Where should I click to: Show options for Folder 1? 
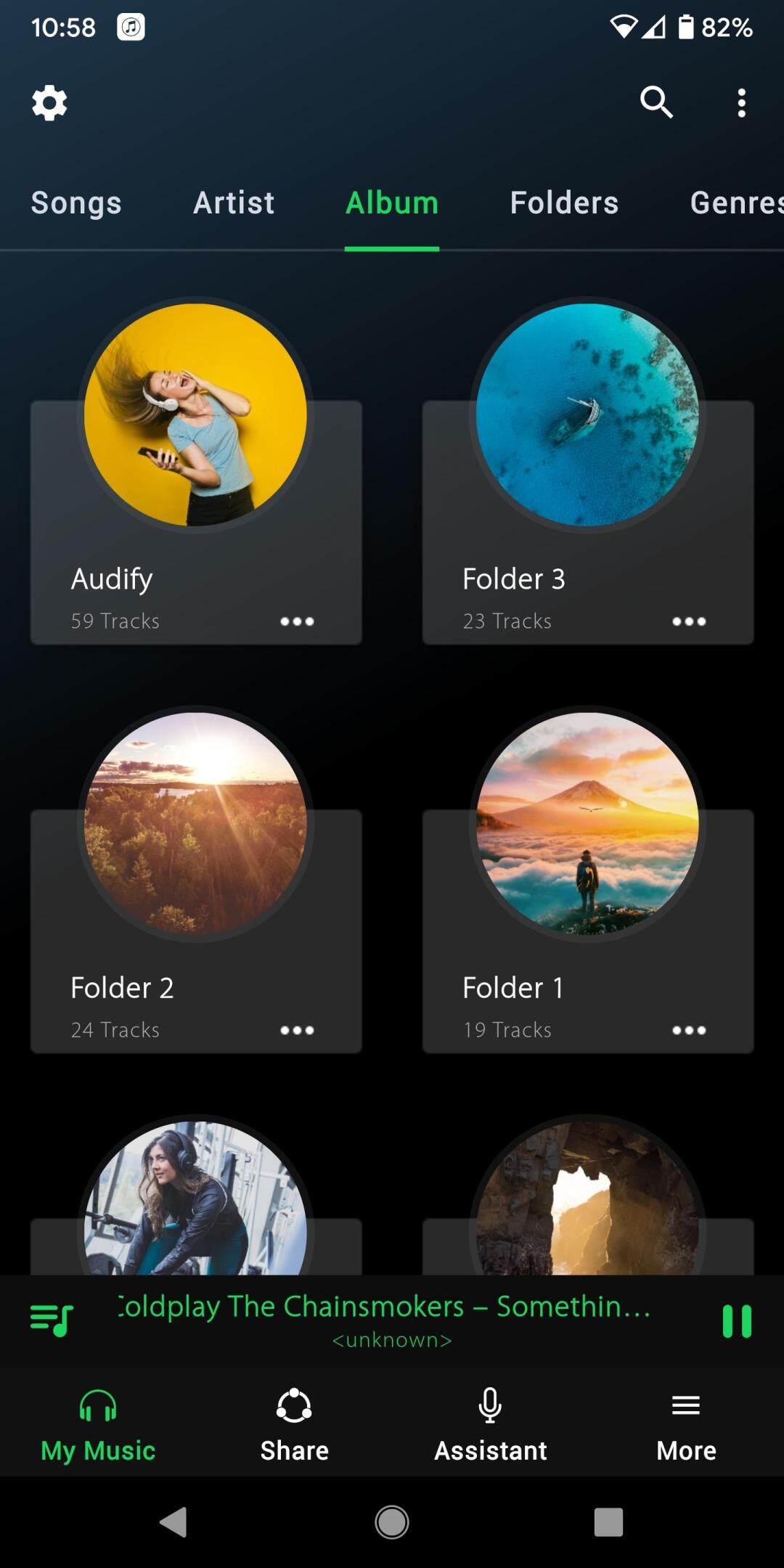coord(689,1030)
